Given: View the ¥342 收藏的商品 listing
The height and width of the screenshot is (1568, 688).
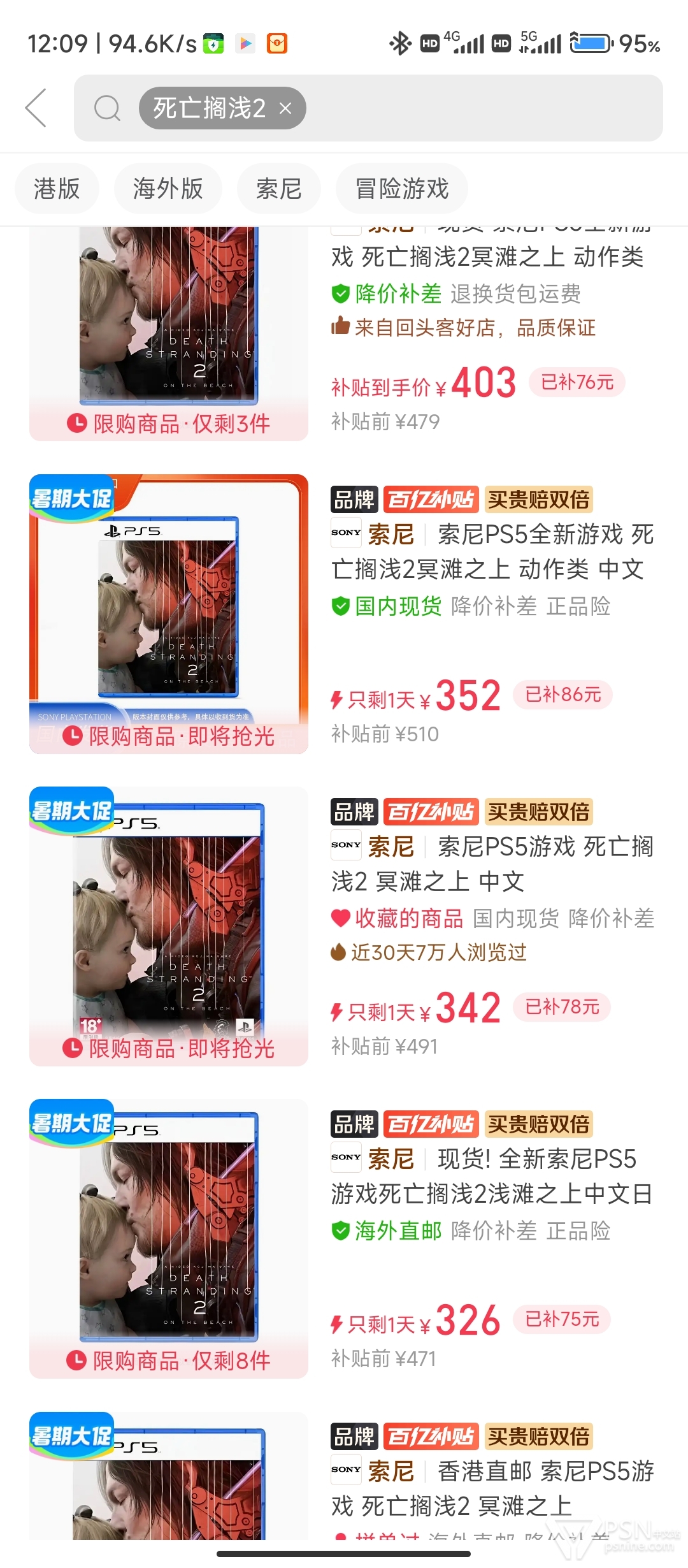Looking at the screenshot, I should pyautogui.click(x=344, y=926).
